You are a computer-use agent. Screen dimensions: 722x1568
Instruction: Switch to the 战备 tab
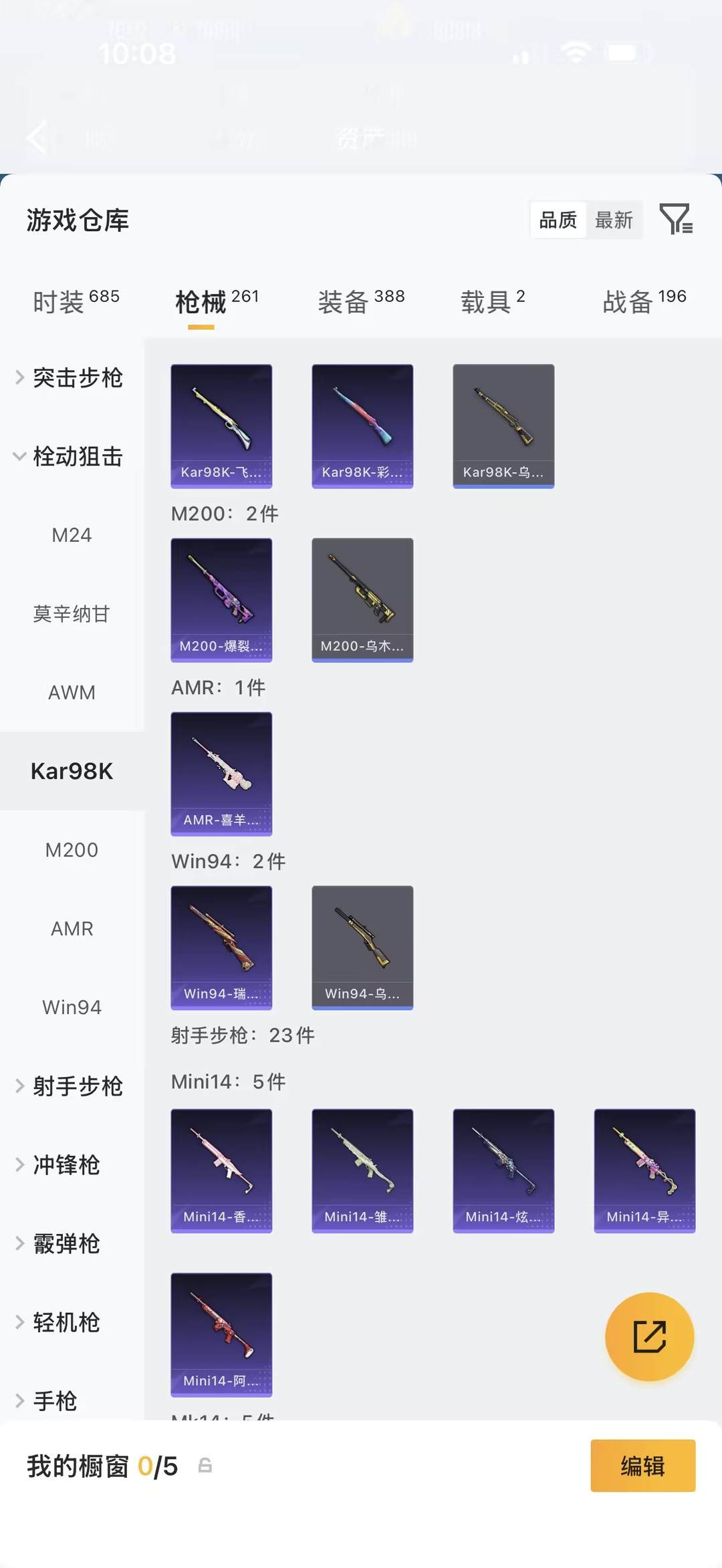click(x=644, y=301)
